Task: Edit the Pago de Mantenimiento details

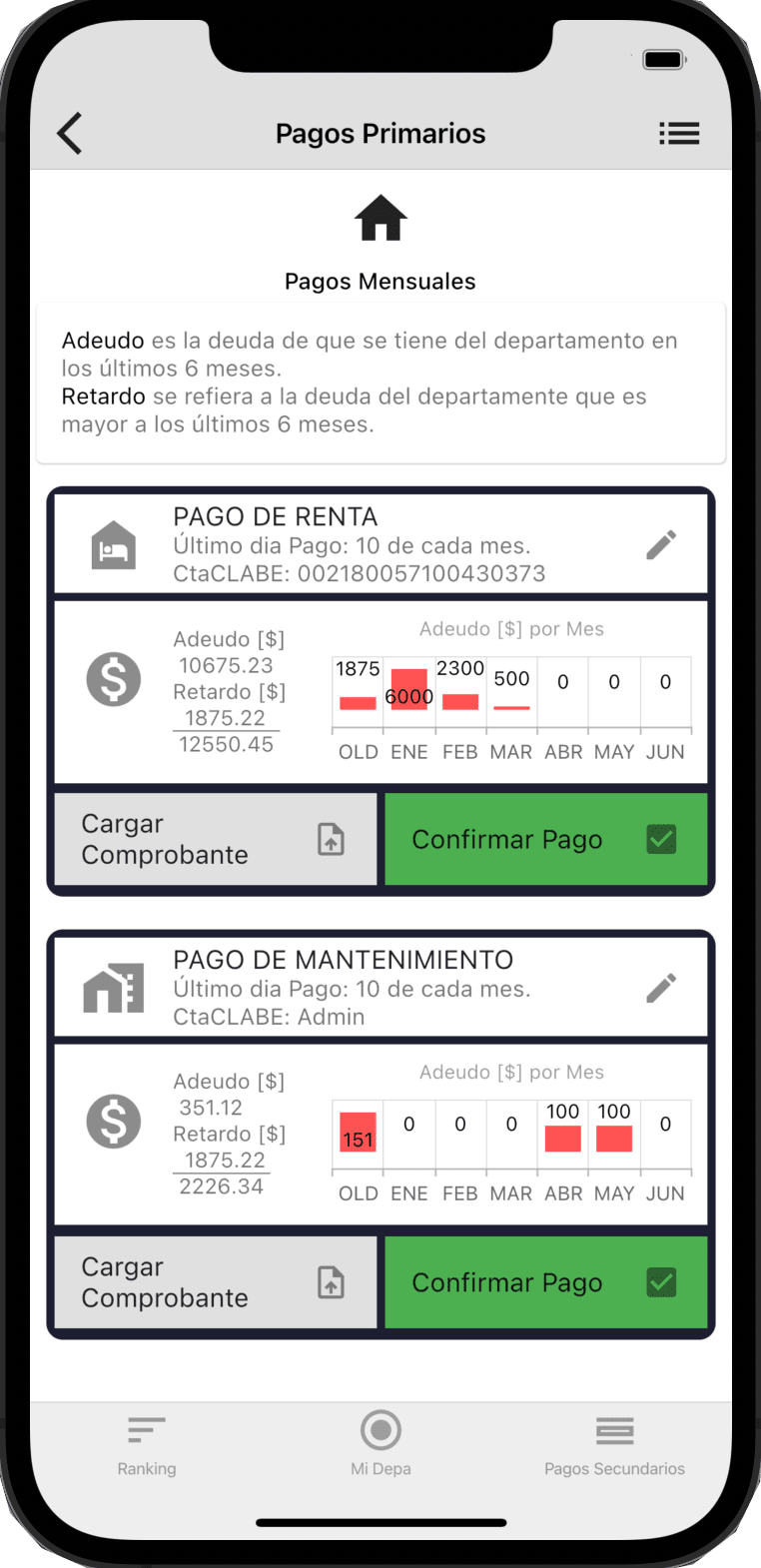Action: click(661, 988)
